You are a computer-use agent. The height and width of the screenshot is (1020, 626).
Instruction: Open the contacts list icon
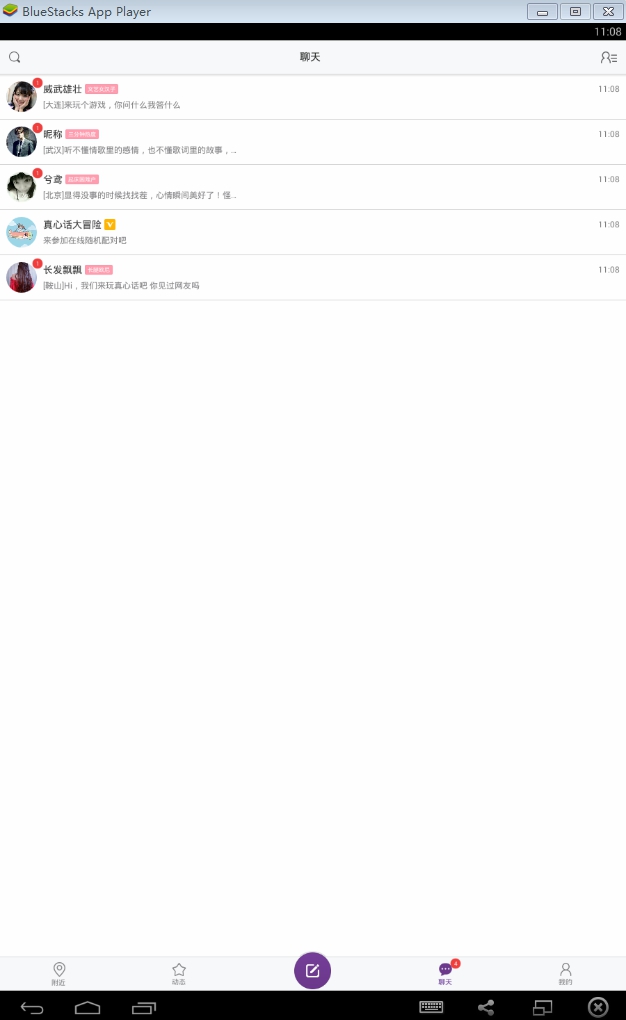click(x=608, y=57)
